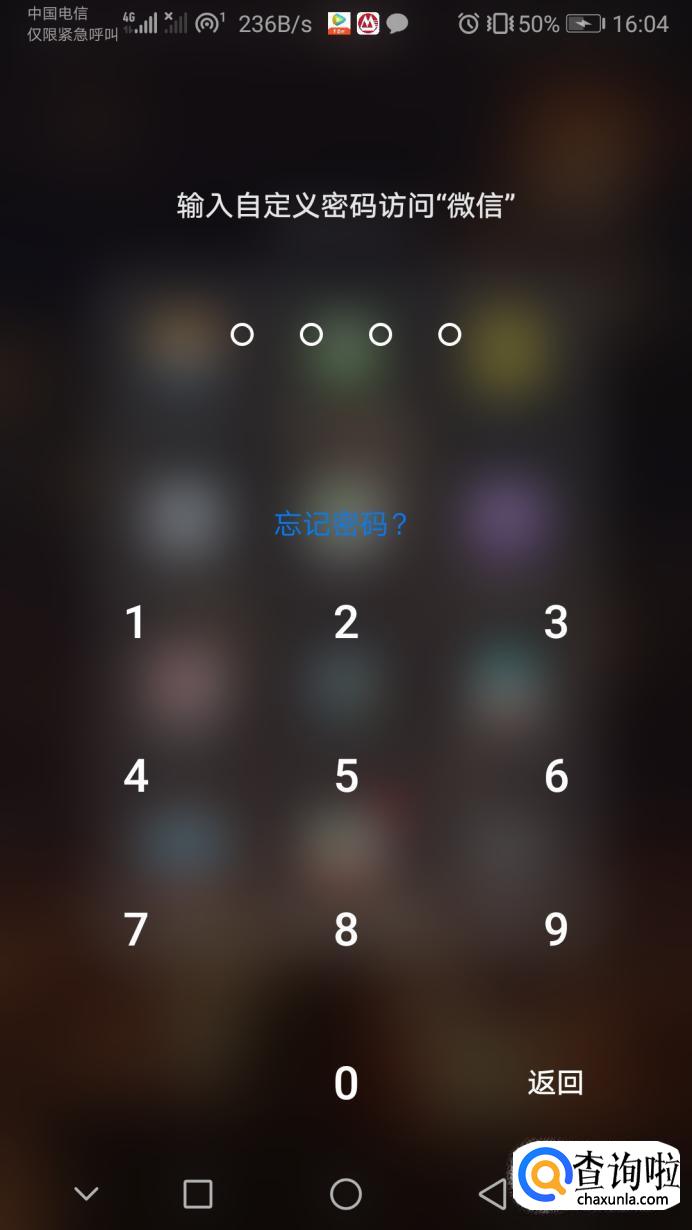Viewport: 692px width, 1230px height.
Task: Select the 6 key
Action: click(556, 777)
